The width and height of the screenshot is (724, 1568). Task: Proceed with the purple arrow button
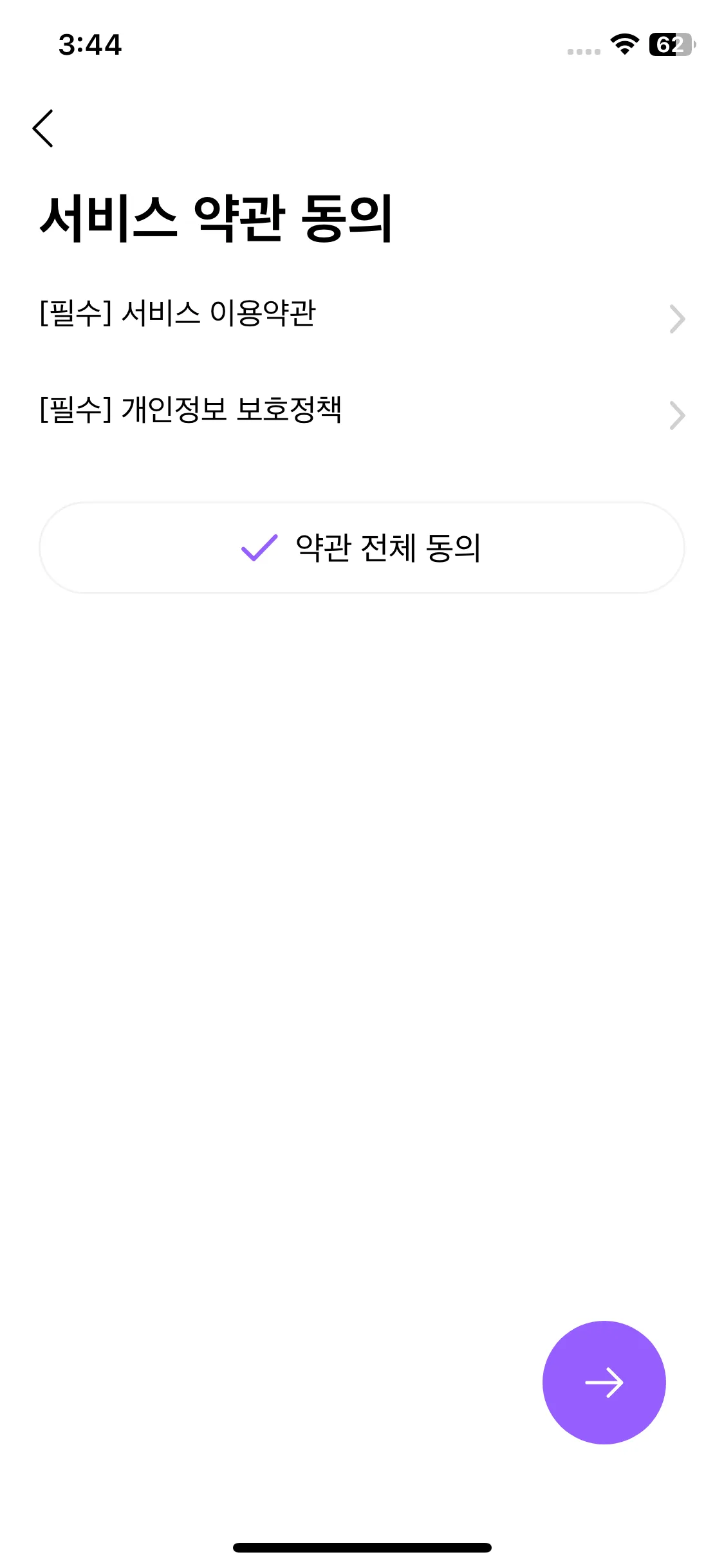tap(604, 1382)
